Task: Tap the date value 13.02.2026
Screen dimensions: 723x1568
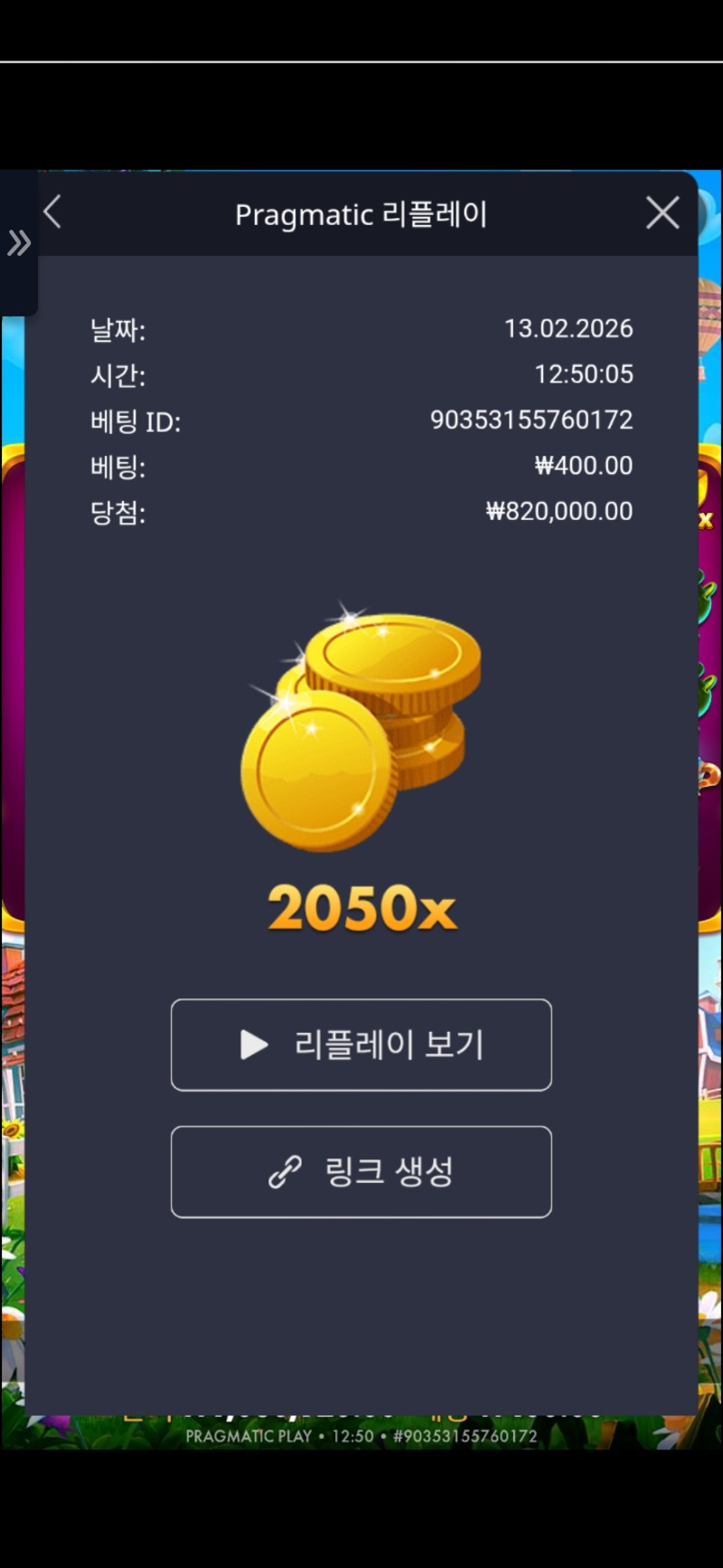Action: coord(569,328)
